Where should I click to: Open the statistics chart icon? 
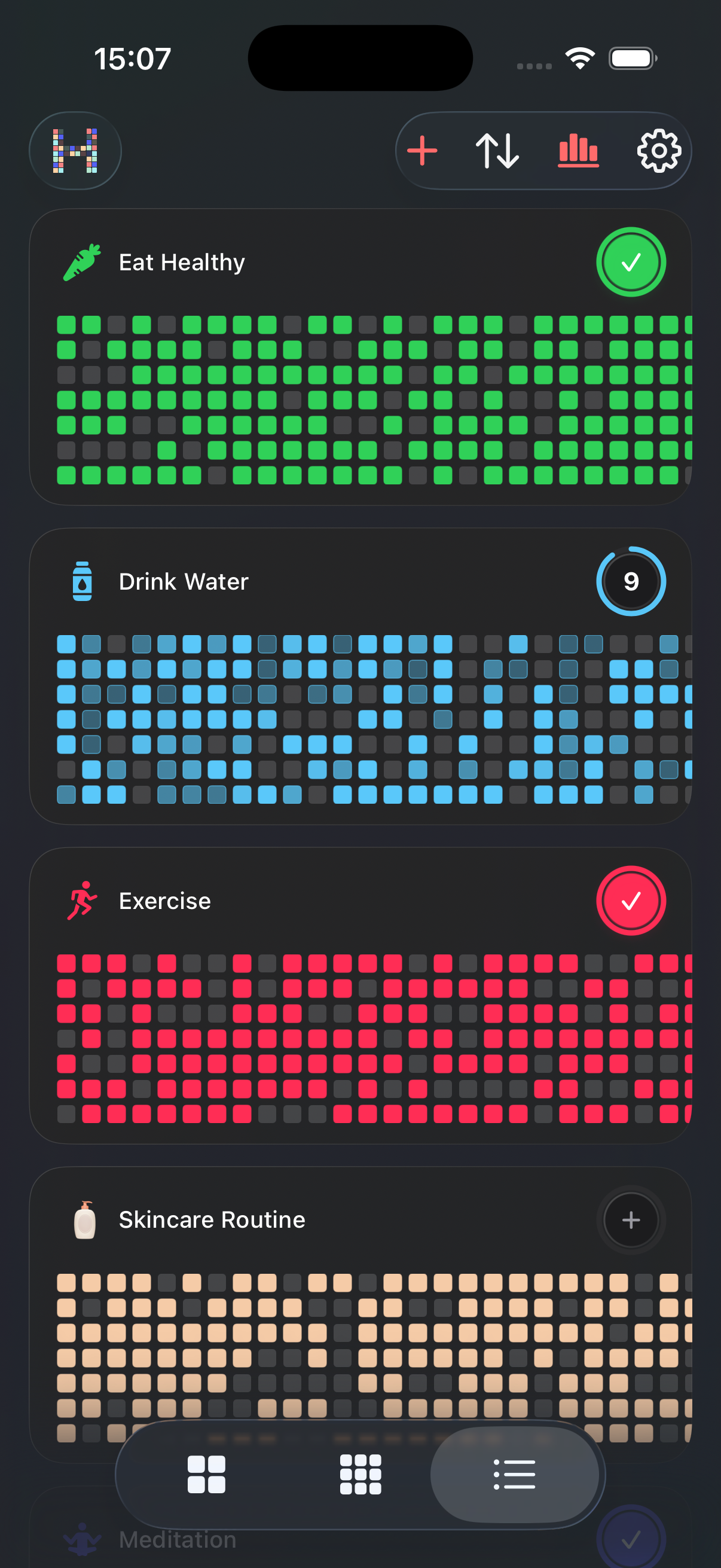click(x=578, y=150)
